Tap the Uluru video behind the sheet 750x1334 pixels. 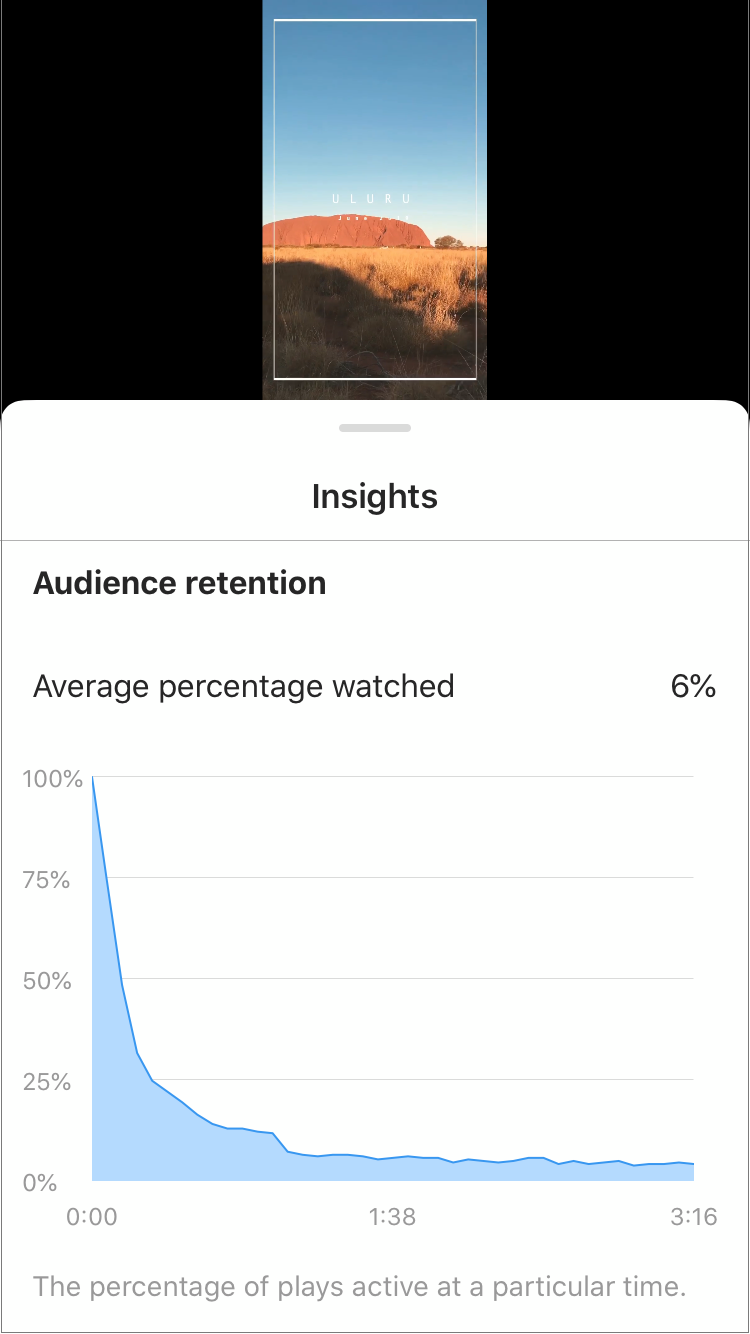375,200
